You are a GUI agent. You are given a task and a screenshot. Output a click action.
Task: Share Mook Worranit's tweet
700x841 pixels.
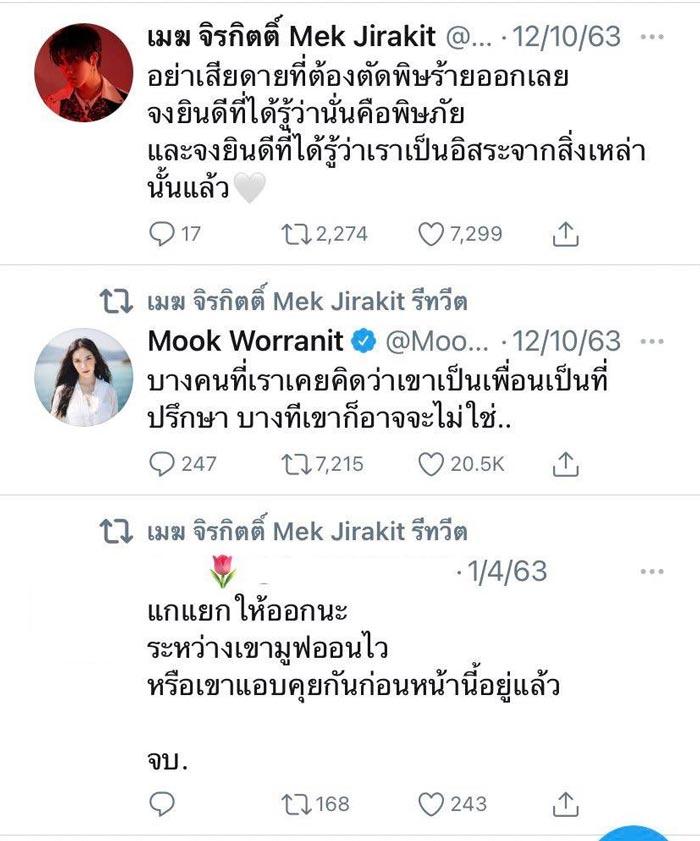565,463
